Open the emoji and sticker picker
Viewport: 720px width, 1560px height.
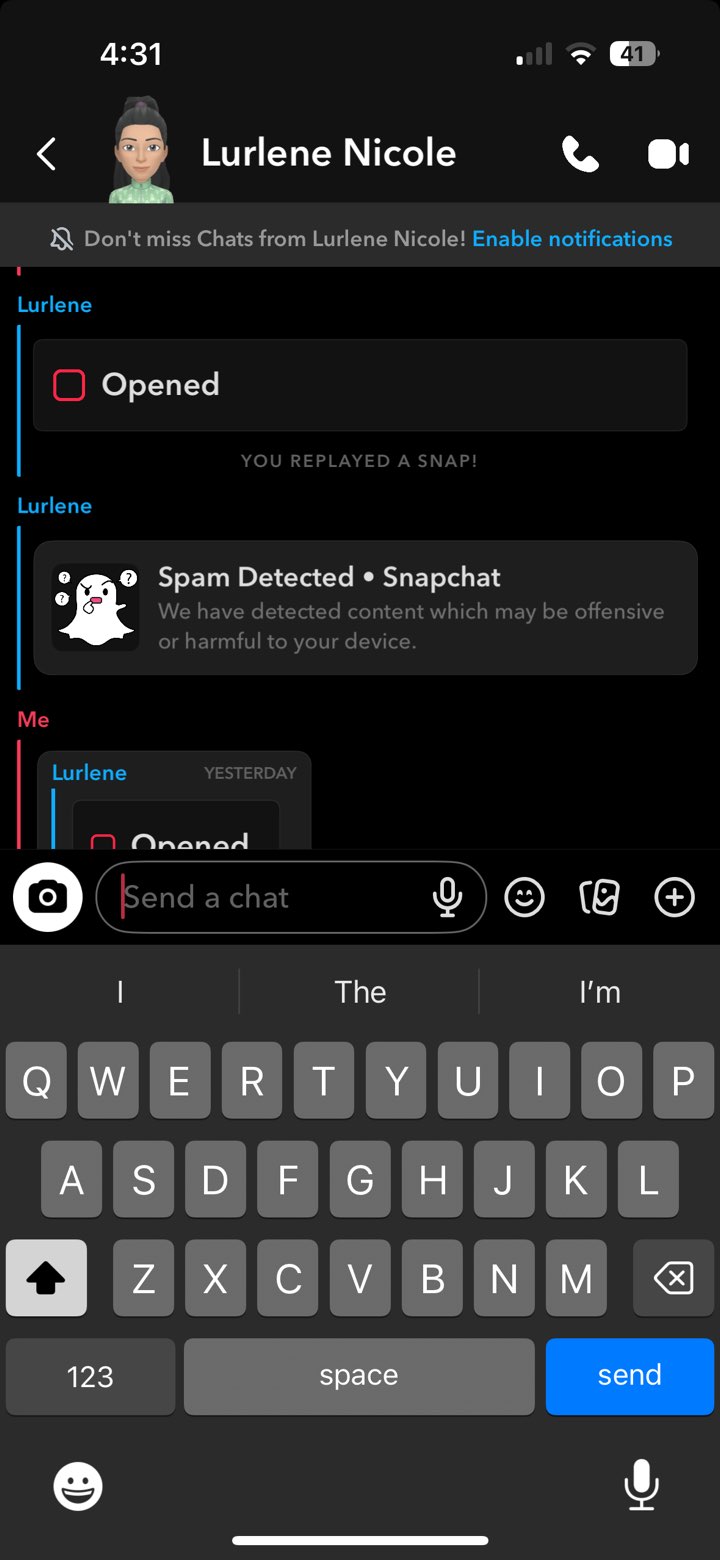point(524,897)
